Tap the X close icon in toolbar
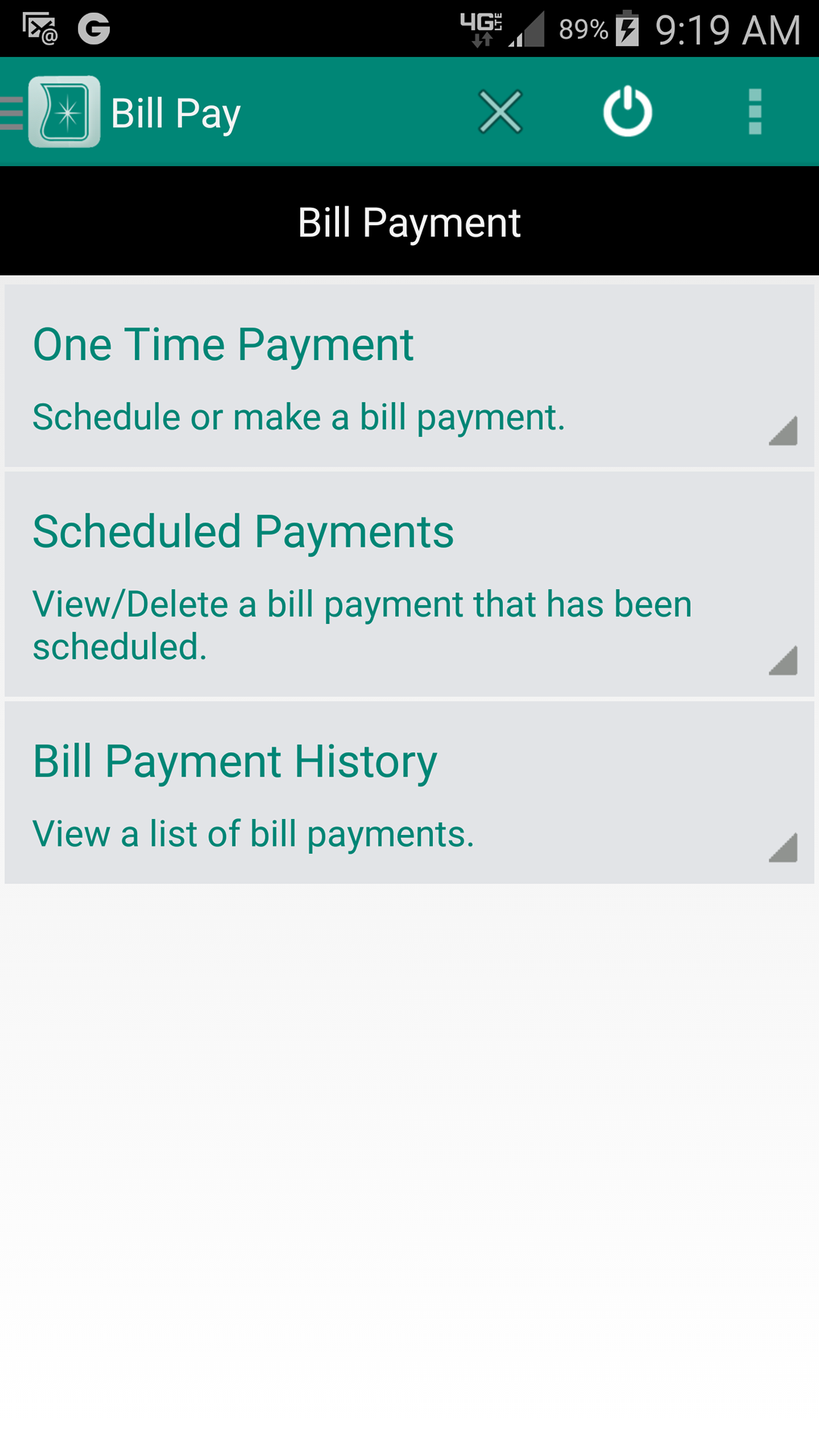Screen dimensions: 819x1456 pyautogui.click(x=499, y=111)
